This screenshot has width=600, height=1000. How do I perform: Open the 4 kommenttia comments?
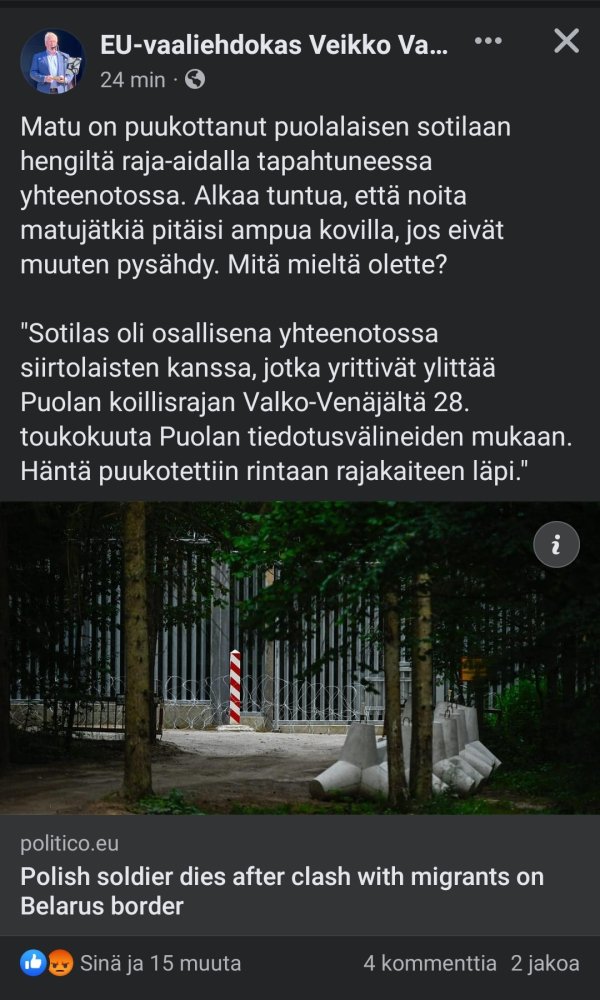430,963
